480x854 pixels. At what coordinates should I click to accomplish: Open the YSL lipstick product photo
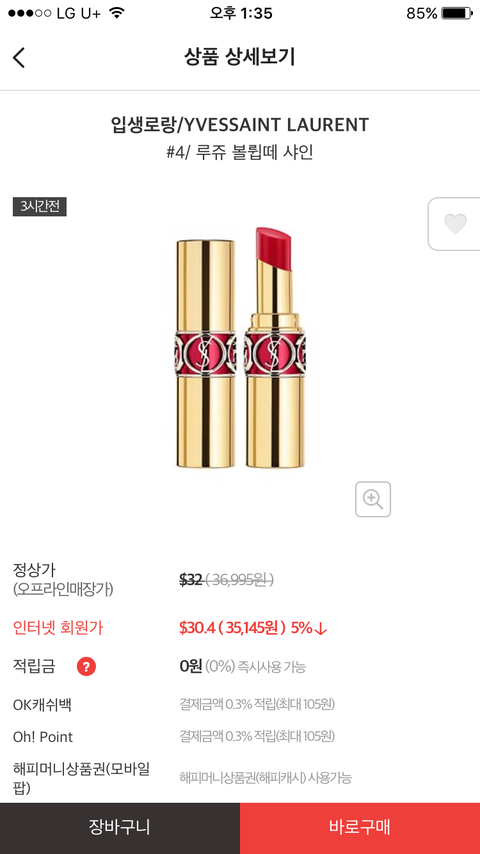(x=241, y=347)
